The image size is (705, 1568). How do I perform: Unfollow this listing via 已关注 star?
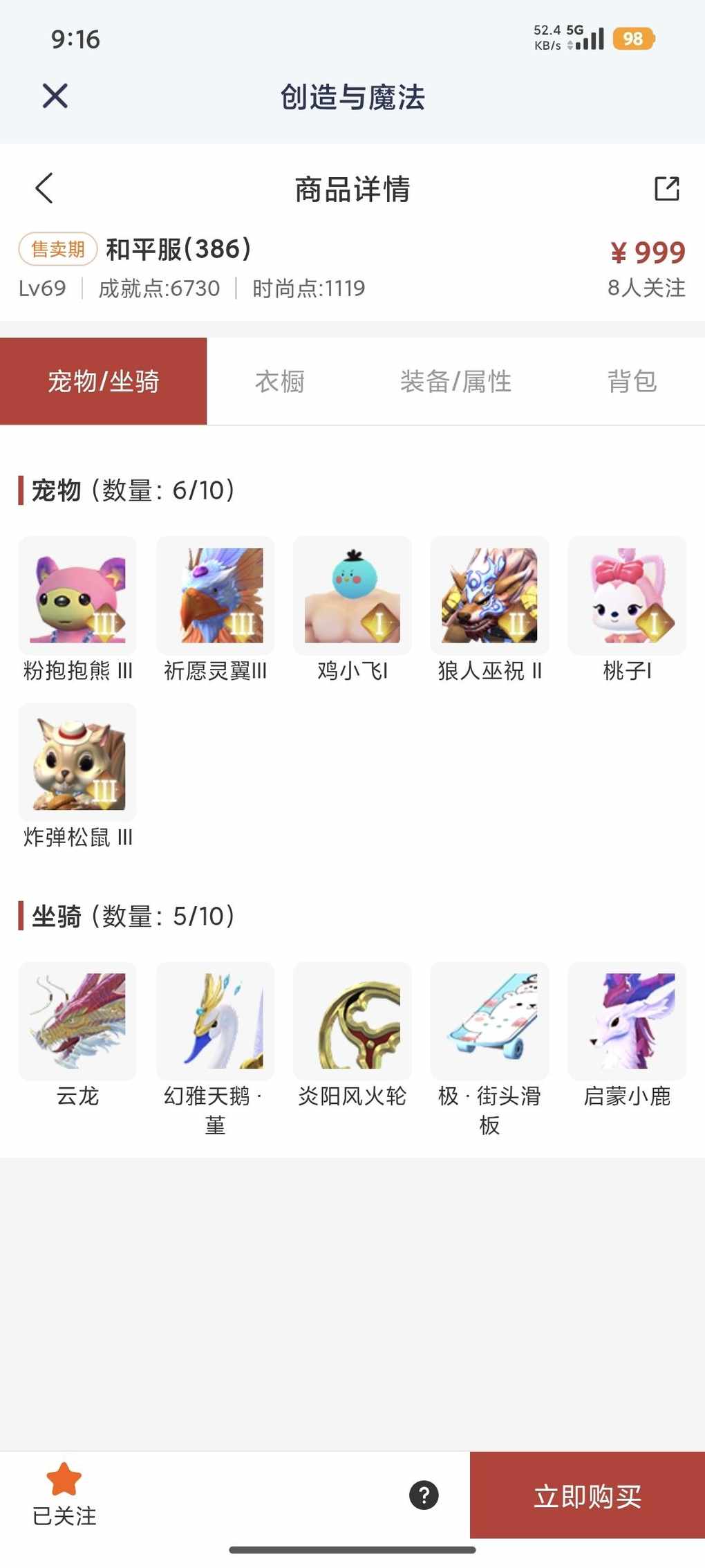click(x=64, y=1494)
